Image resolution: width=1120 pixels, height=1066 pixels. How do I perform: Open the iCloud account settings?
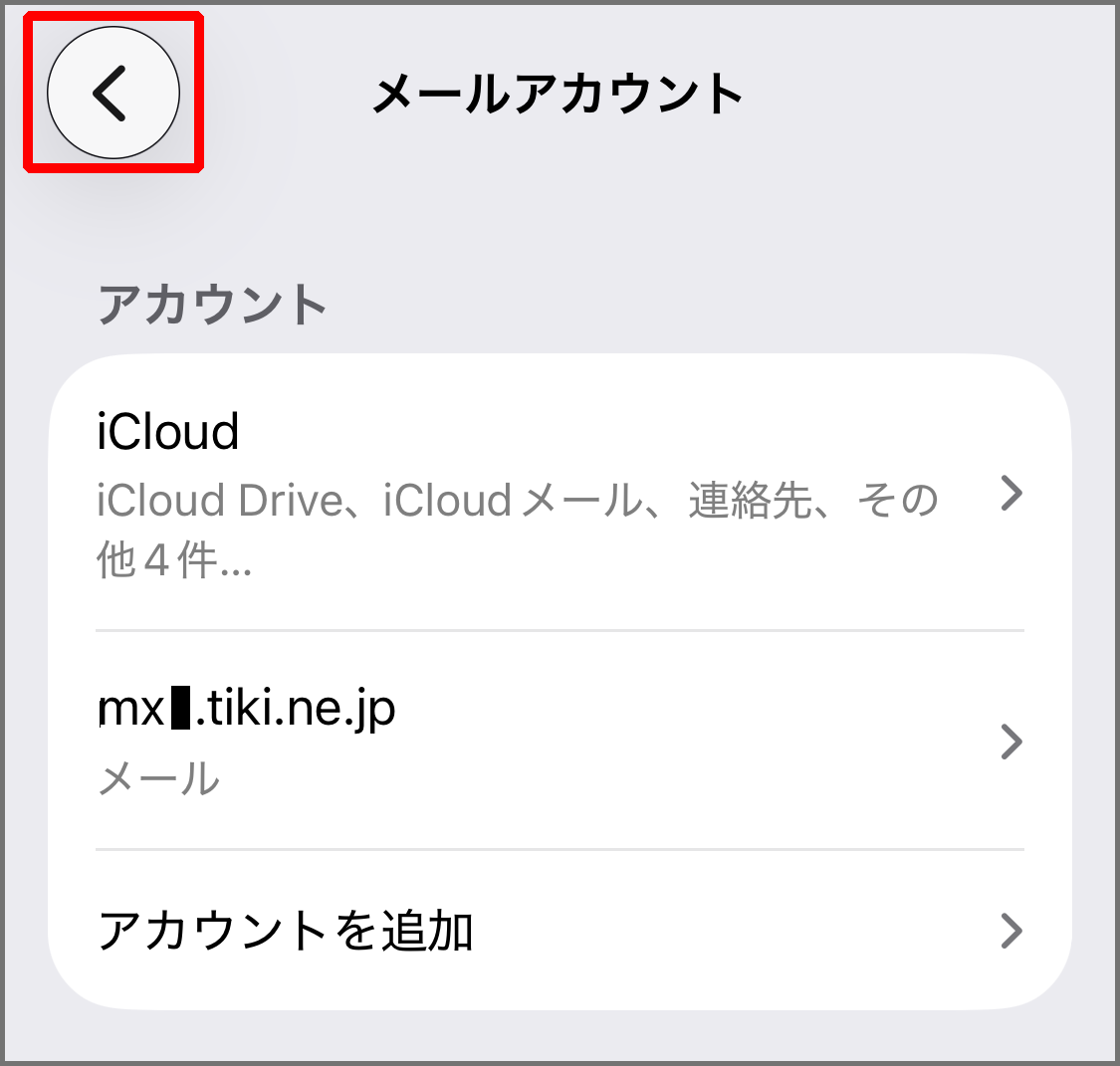click(x=558, y=493)
